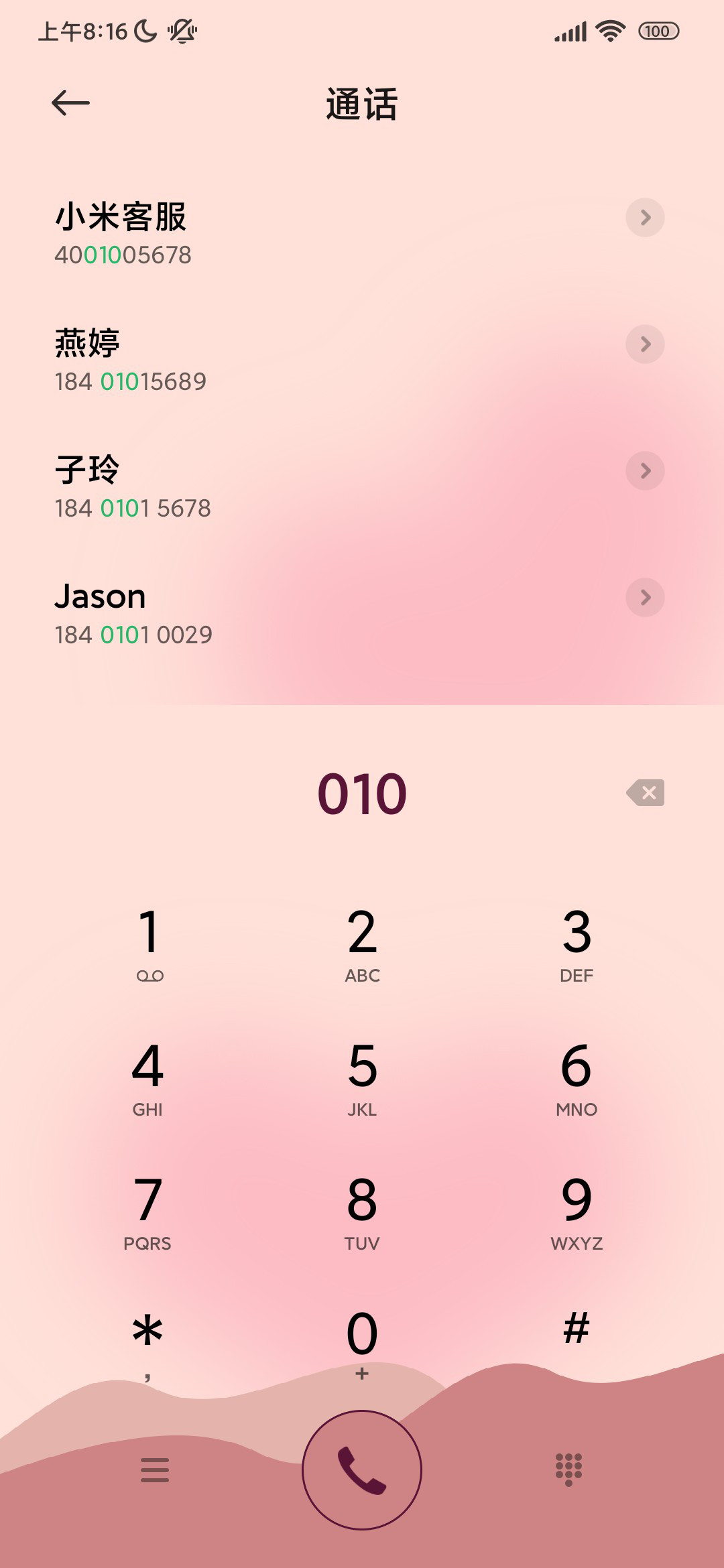Tap keypad key 4 GHI
This screenshot has height=1568, width=724.
(147, 1079)
